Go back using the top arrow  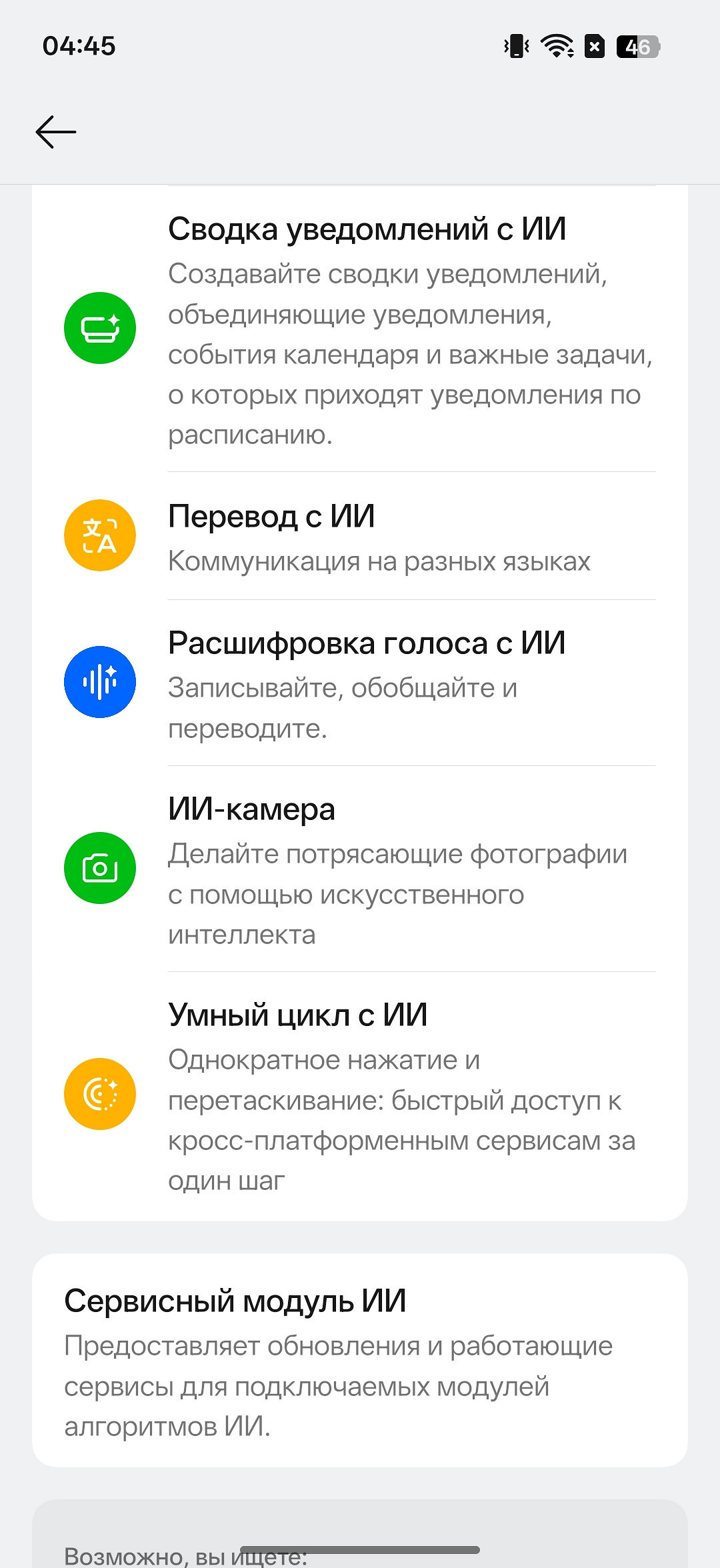(x=56, y=131)
